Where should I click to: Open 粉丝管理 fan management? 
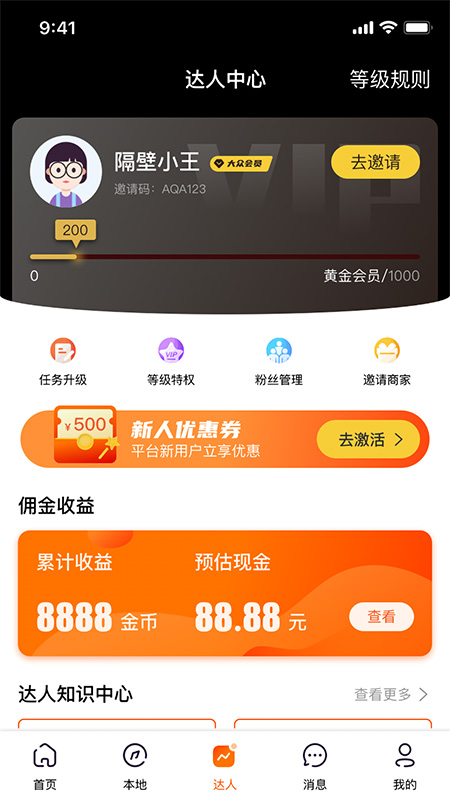pos(279,362)
